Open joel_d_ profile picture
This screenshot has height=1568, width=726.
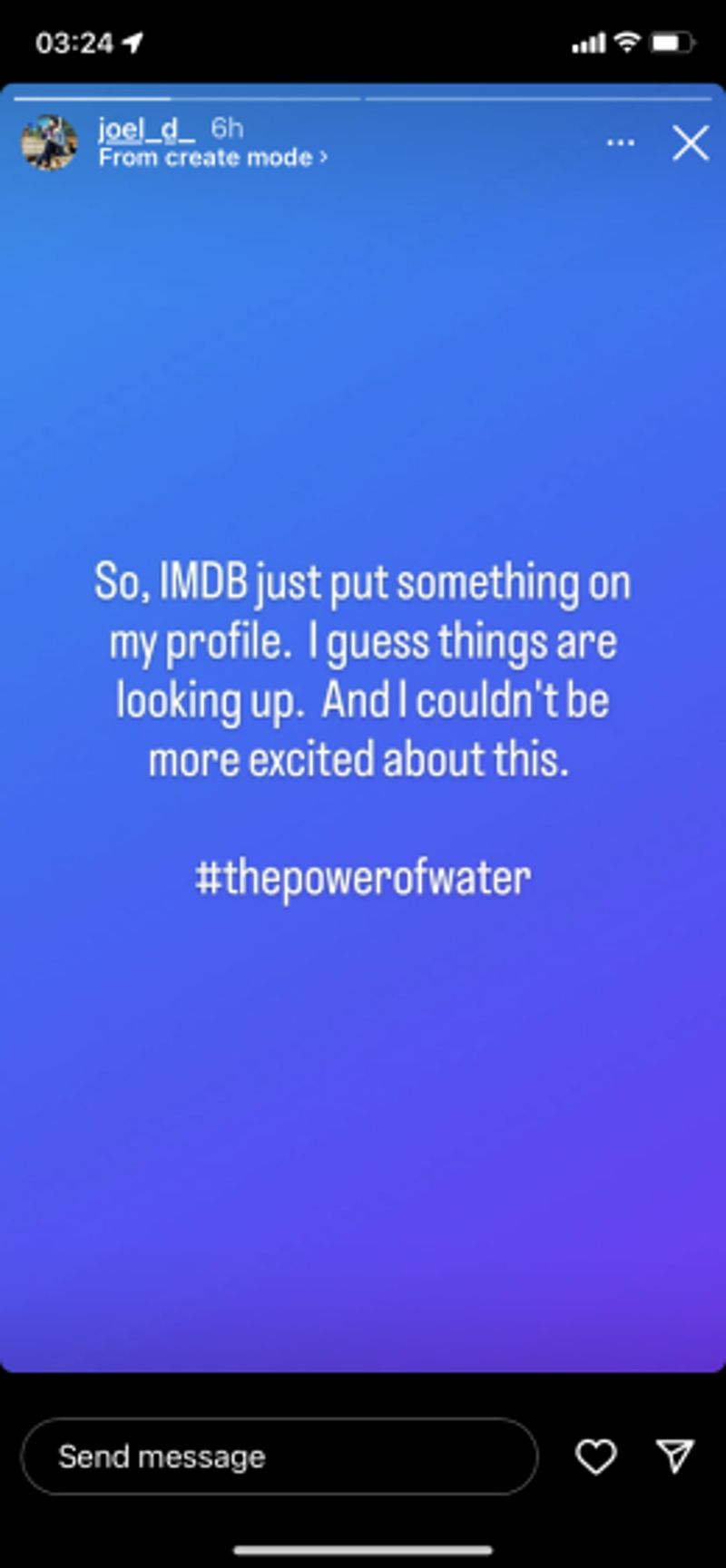click(49, 142)
